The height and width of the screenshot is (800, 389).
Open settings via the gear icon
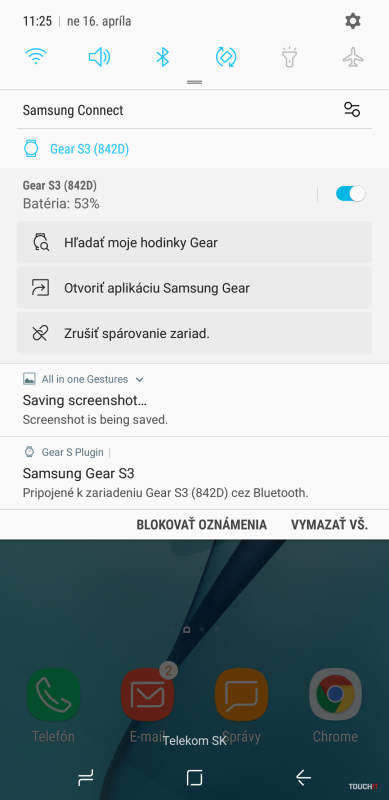(353, 21)
